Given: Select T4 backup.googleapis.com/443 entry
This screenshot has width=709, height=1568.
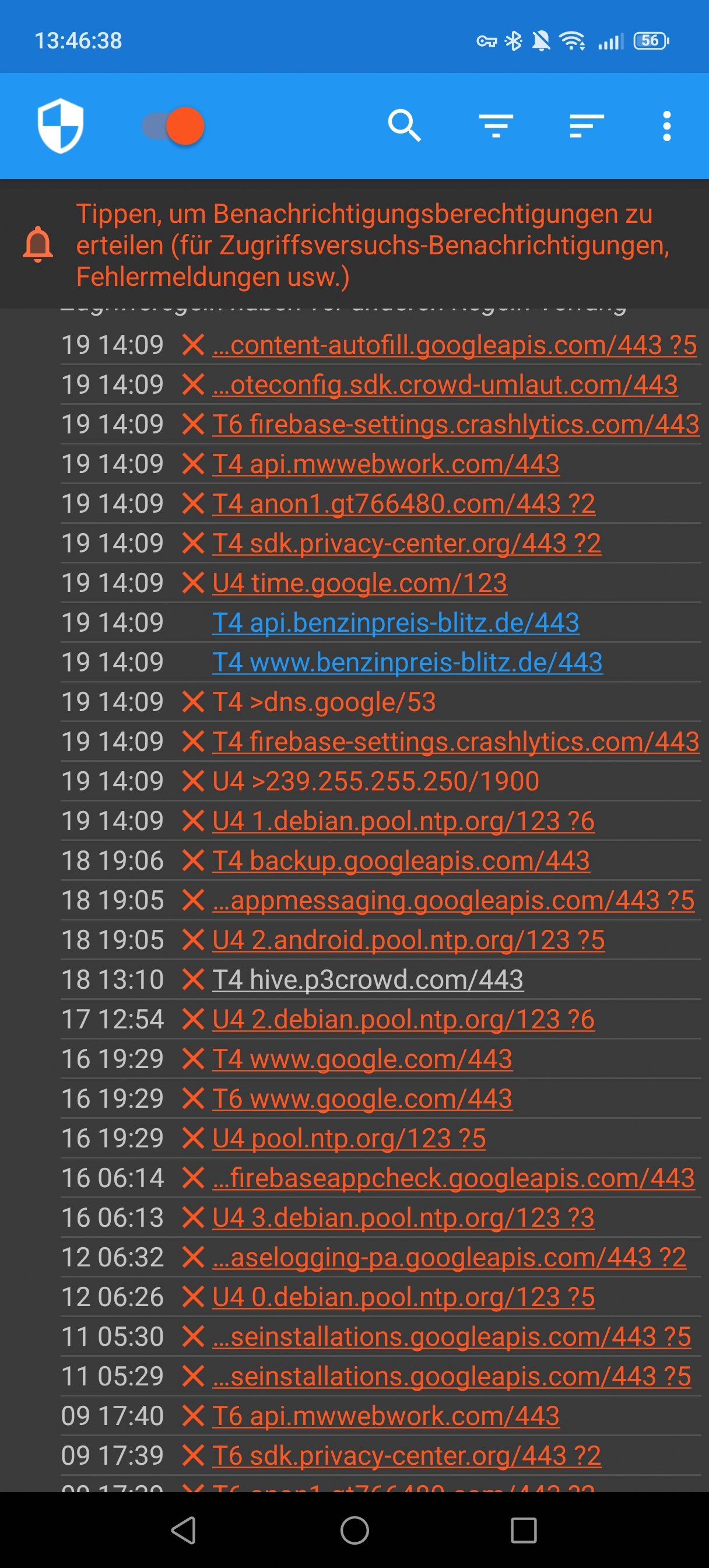Looking at the screenshot, I should click(401, 860).
